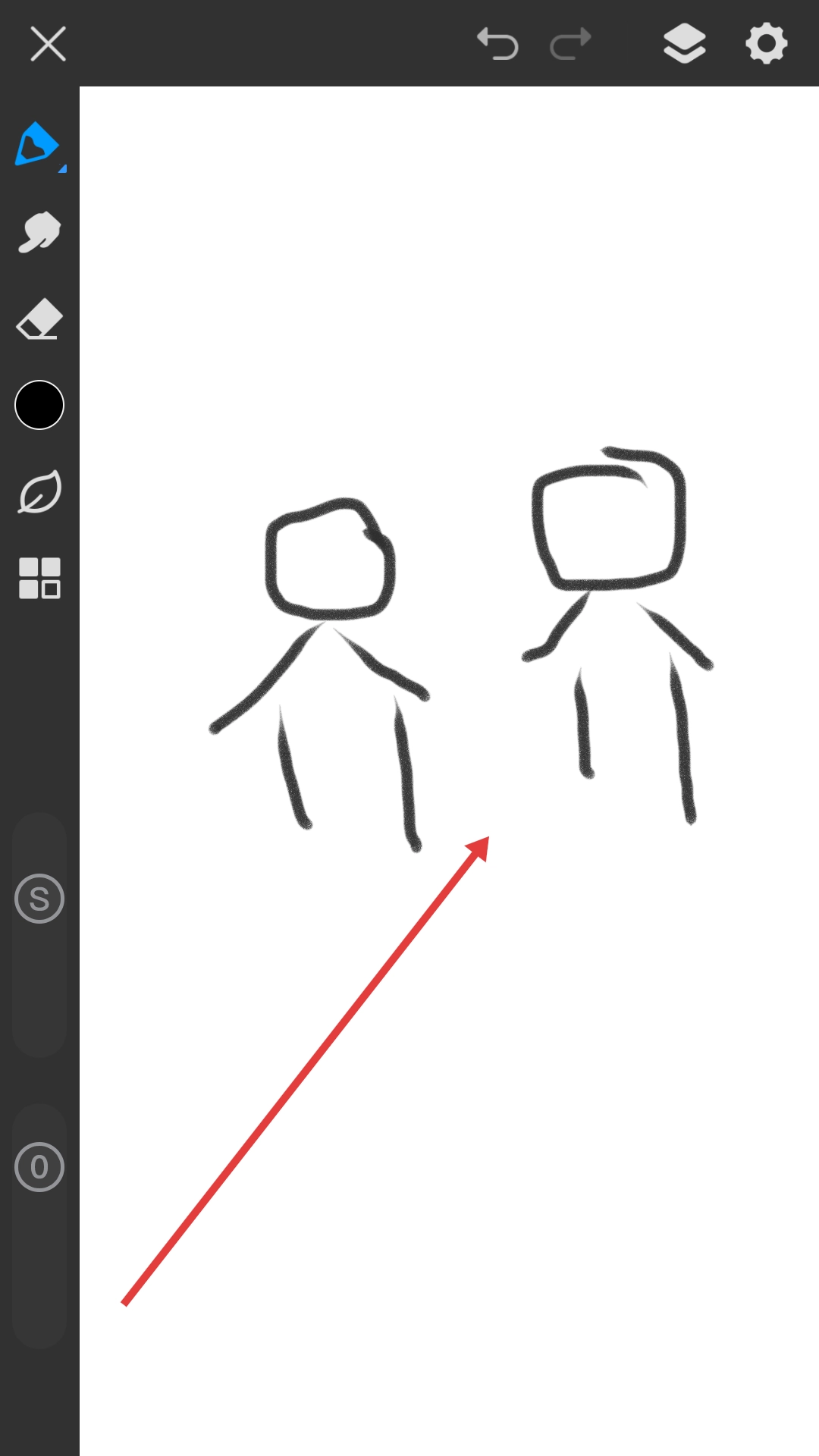
Task: Tap the leaf-shaped tool icon
Action: point(39,492)
